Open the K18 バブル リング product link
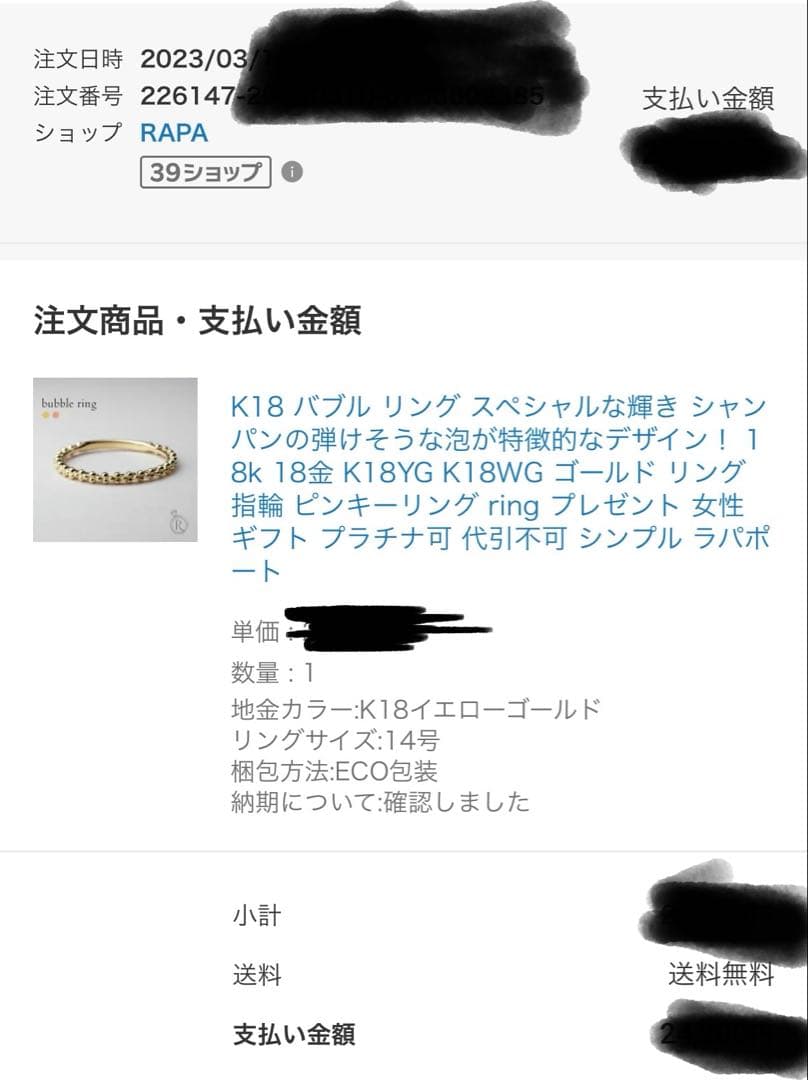The width and height of the screenshot is (808, 1080). coord(498,488)
